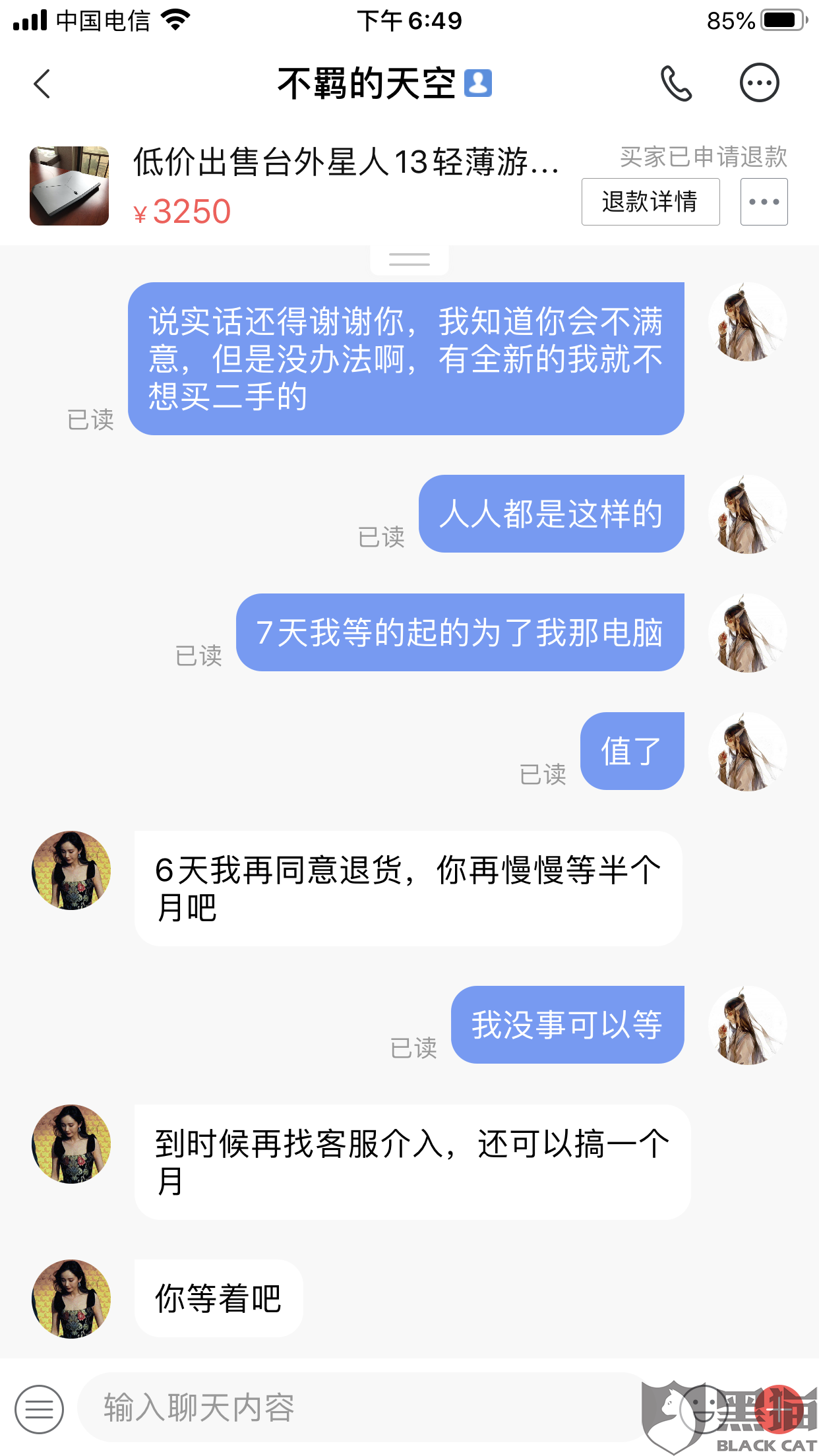This screenshot has height=1456, width=819.
Task: Open the chat overflow menu in header
Action: coord(759,83)
